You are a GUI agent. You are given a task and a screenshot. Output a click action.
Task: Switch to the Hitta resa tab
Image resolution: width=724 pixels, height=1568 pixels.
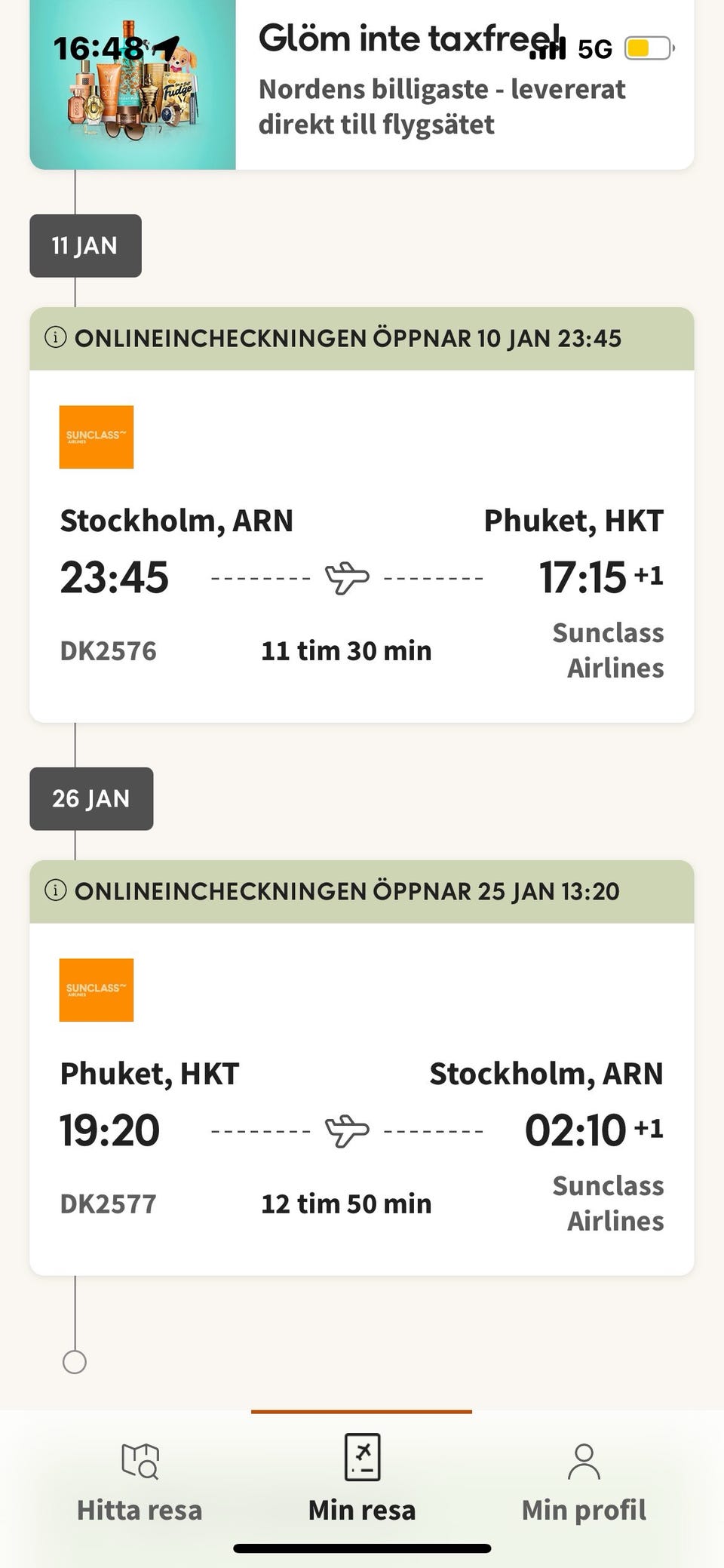(x=140, y=1480)
